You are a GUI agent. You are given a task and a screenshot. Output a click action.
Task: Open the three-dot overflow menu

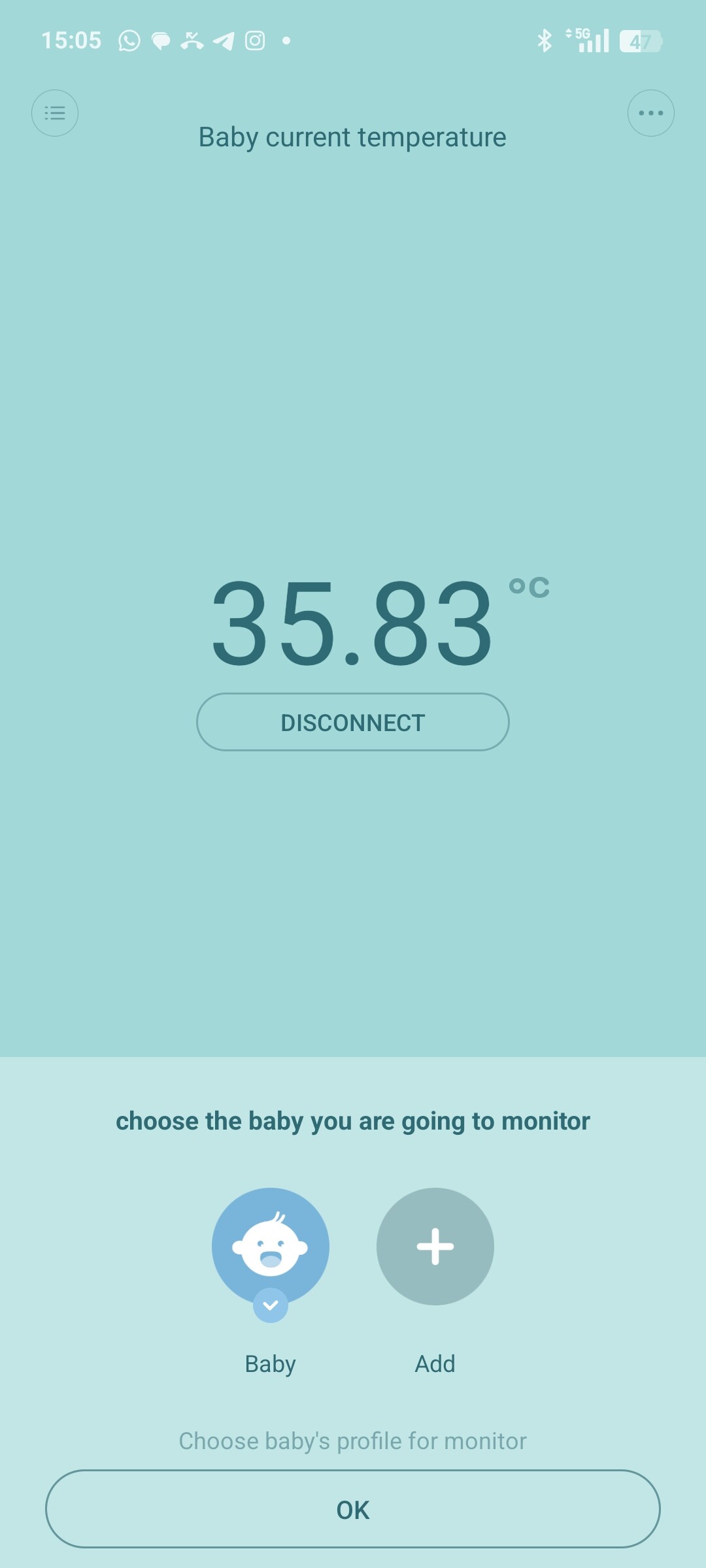[650, 113]
